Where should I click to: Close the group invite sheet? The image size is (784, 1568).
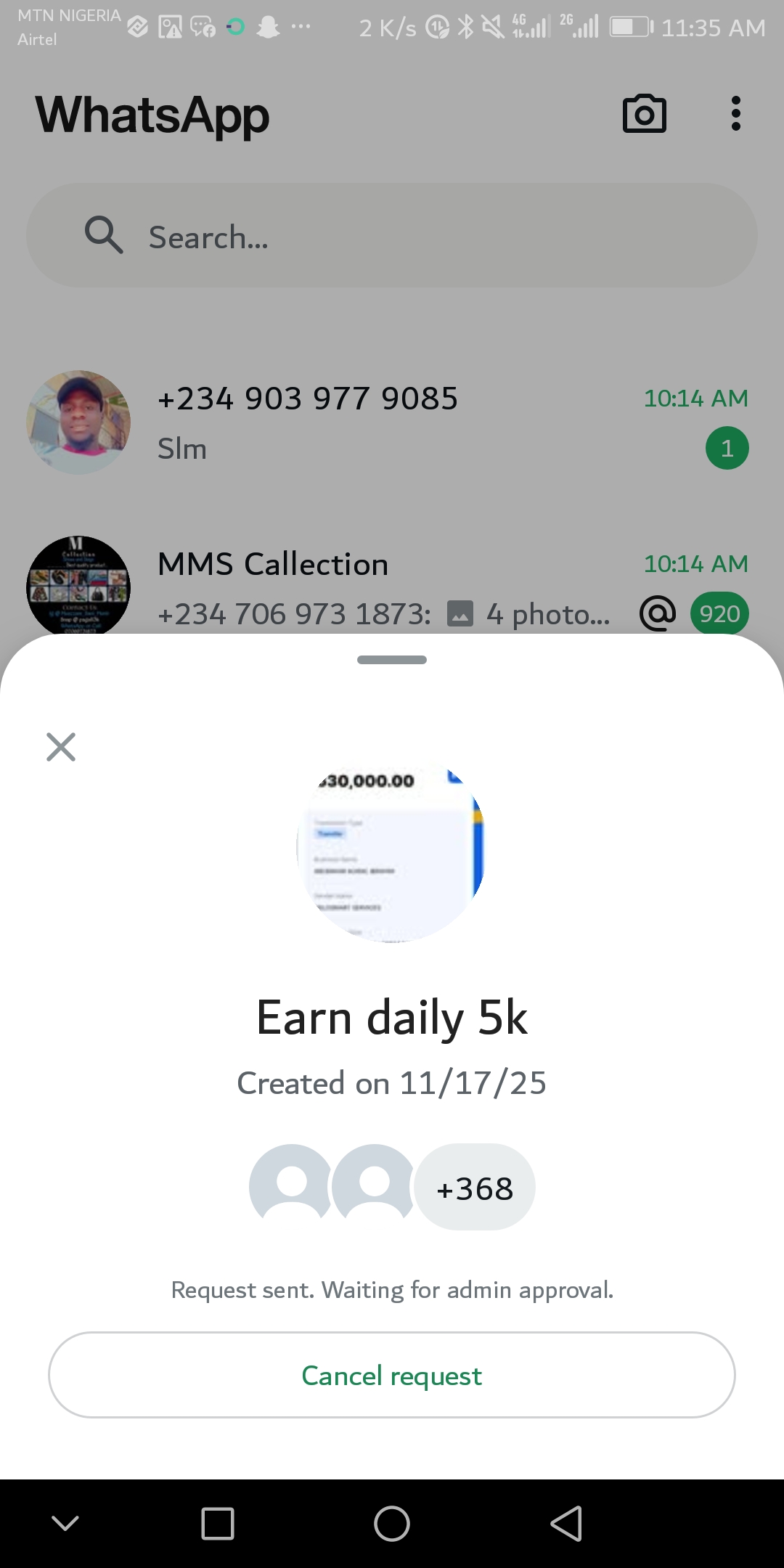[x=61, y=746]
